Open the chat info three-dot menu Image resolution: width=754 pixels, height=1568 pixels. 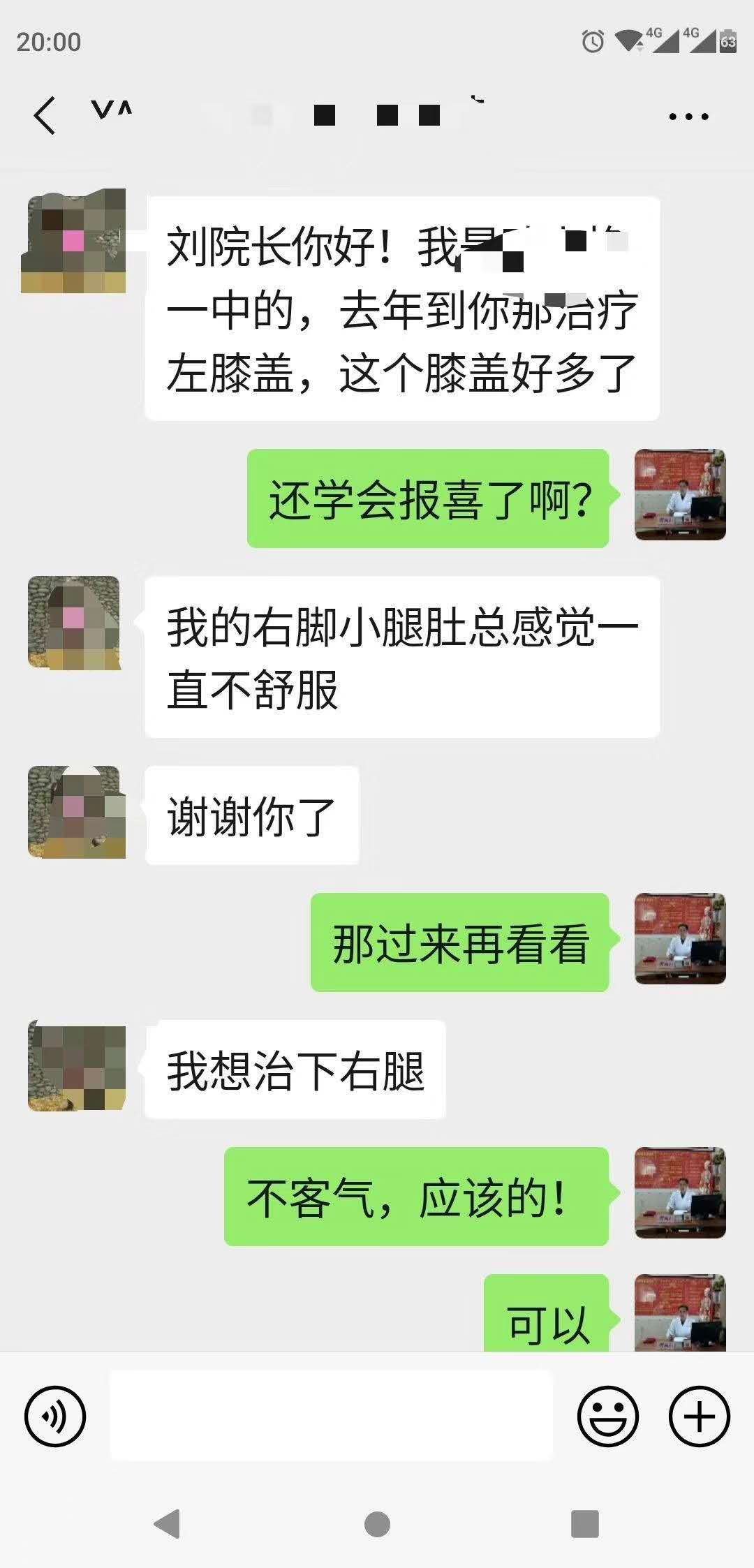(688, 117)
